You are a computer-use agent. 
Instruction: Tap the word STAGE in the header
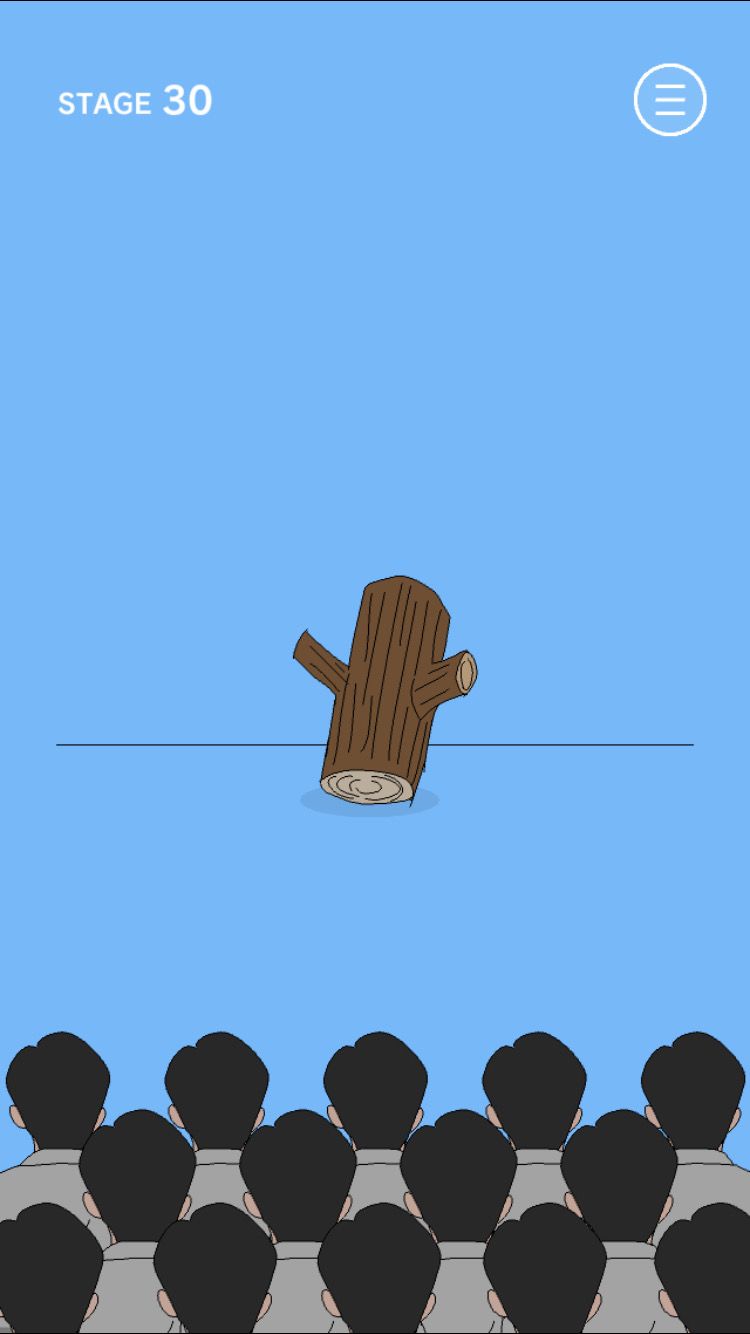tap(105, 103)
